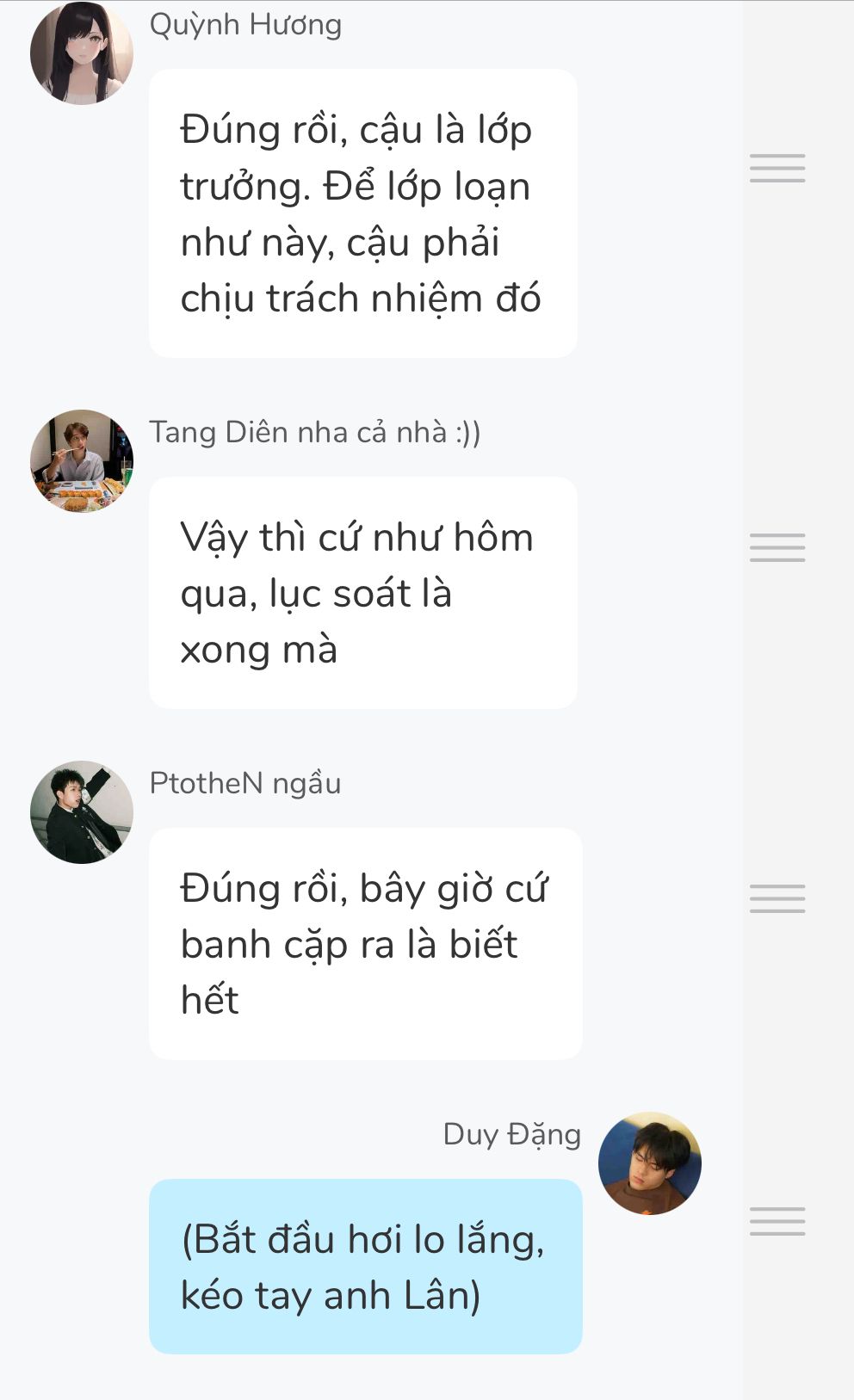Tap PtotheN ngầu's avatar
The image size is (854, 1400).
[x=82, y=812]
